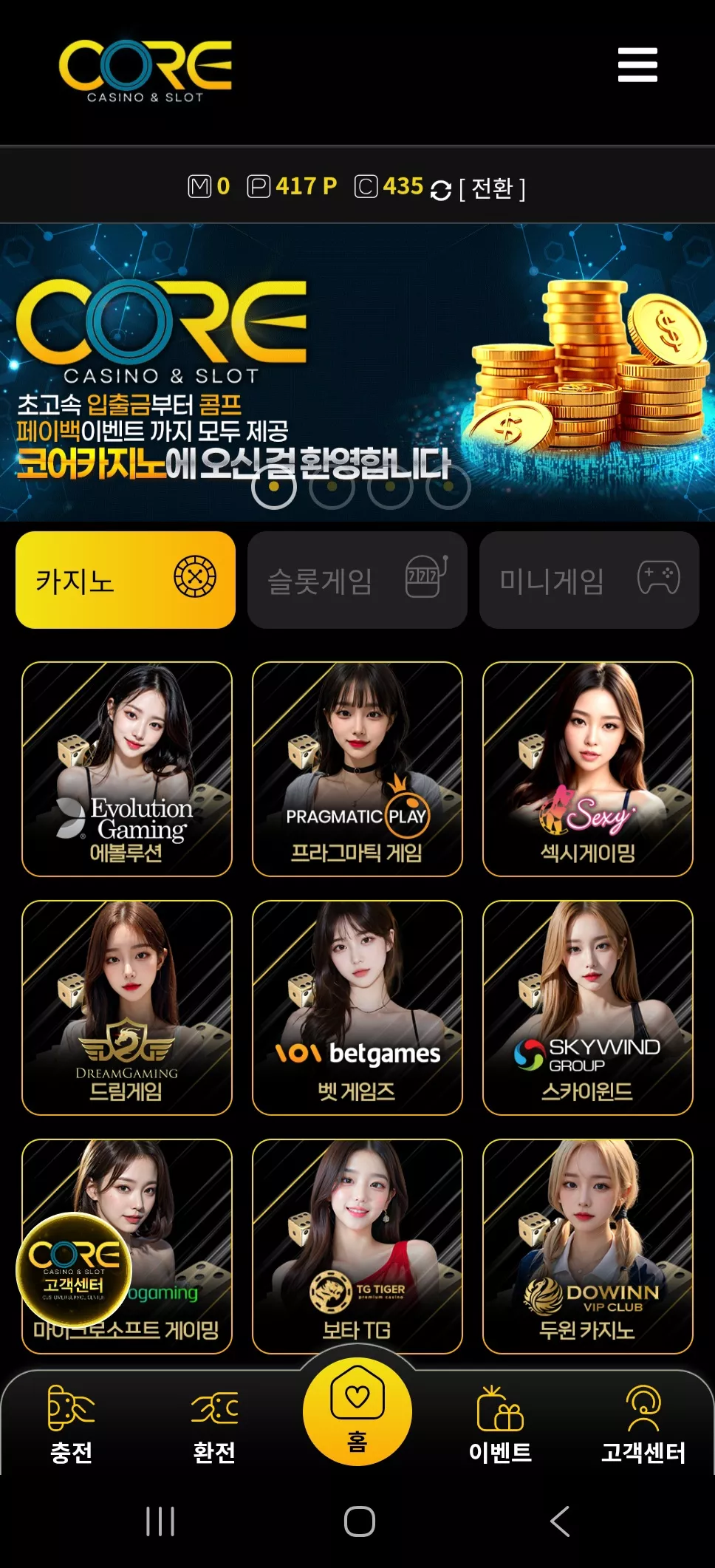Tap the 홈 home button

pyautogui.click(x=357, y=1411)
